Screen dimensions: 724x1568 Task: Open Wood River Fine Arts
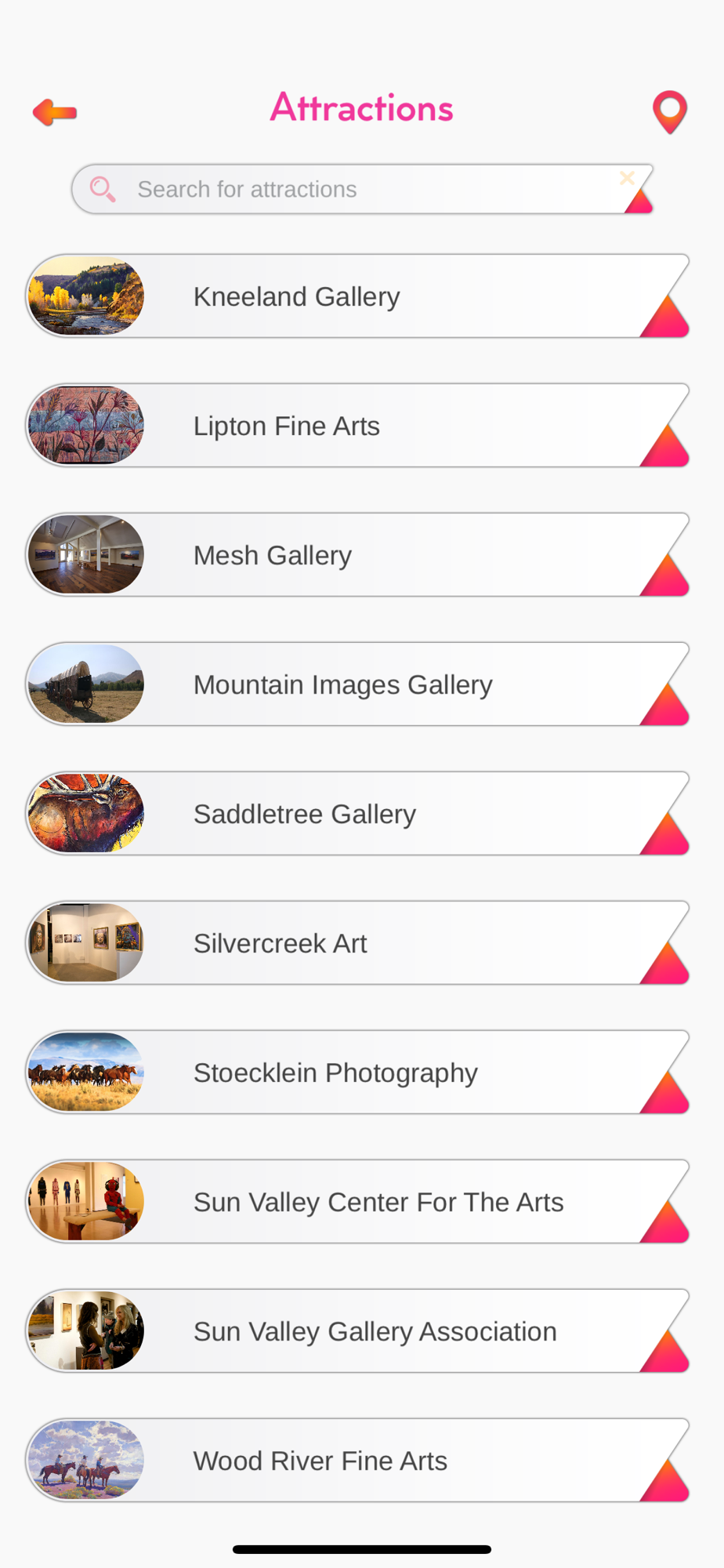click(357, 1461)
